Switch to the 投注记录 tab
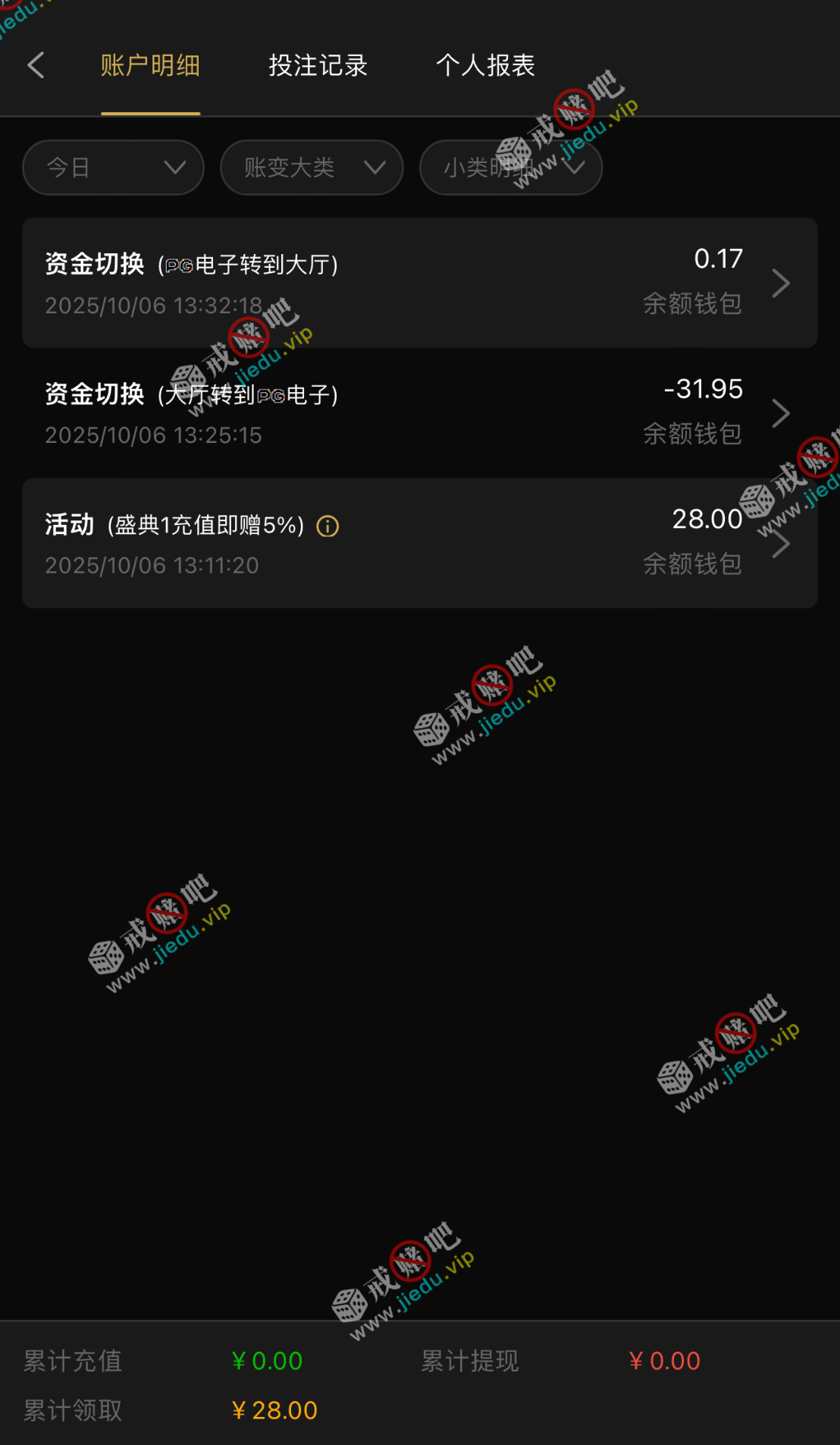840x1445 pixels. 318,65
